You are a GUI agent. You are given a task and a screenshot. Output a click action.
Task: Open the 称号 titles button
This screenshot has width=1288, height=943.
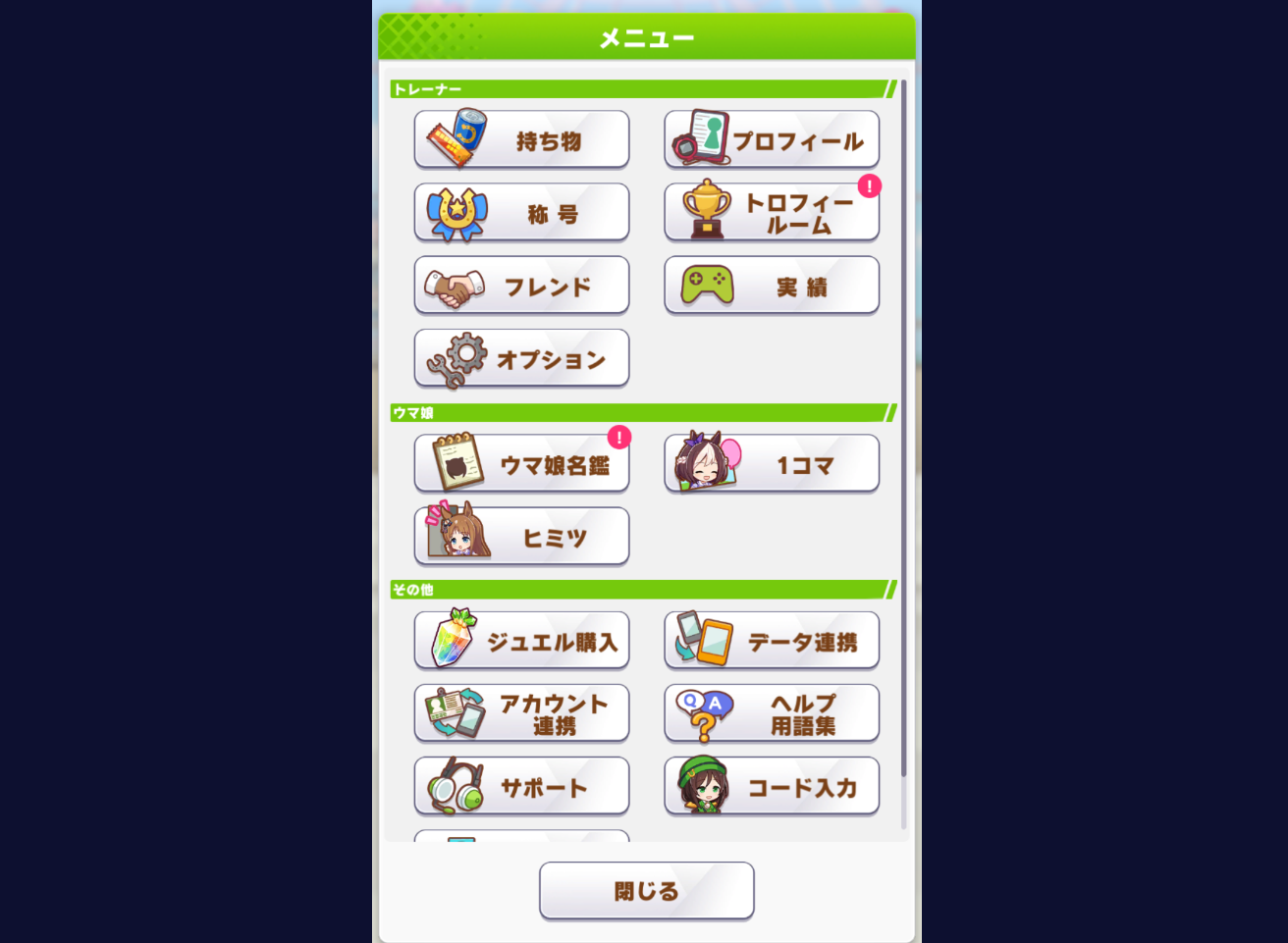click(521, 213)
